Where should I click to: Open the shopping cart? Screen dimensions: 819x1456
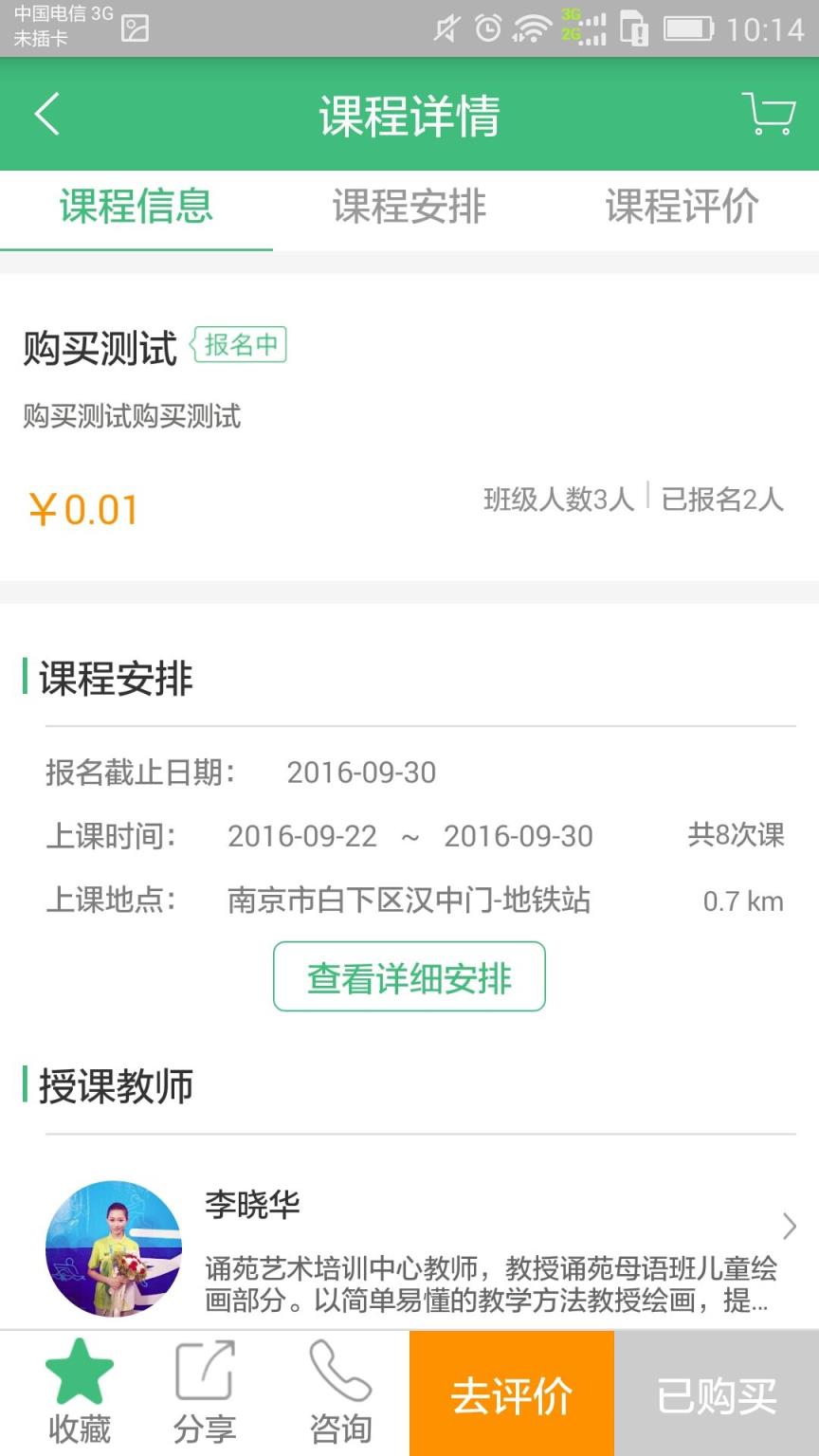(770, 114)
